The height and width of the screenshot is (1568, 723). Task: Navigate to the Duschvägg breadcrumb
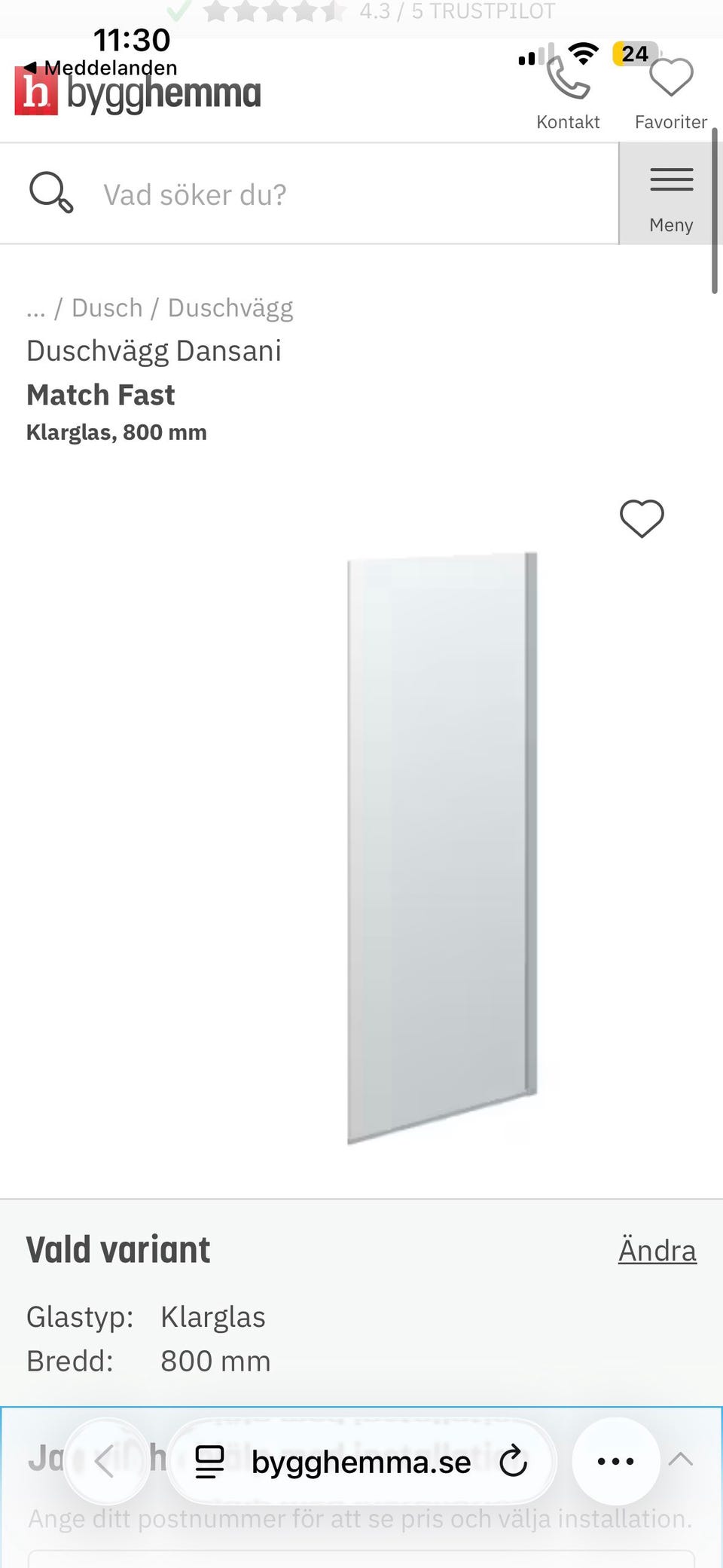[x=230, y=307]
